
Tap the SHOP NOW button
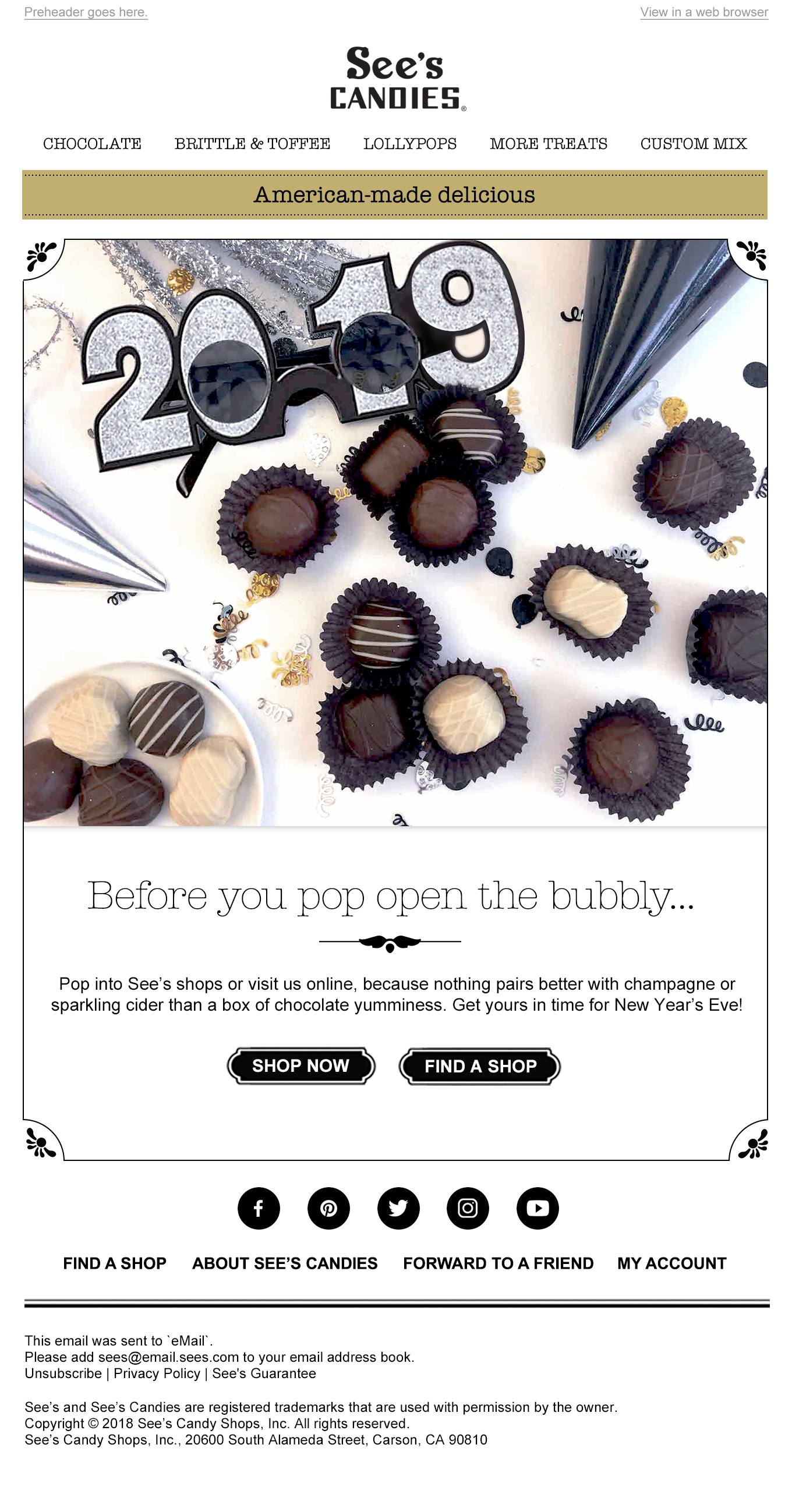pyautogui.click(x=300, y=1066)
